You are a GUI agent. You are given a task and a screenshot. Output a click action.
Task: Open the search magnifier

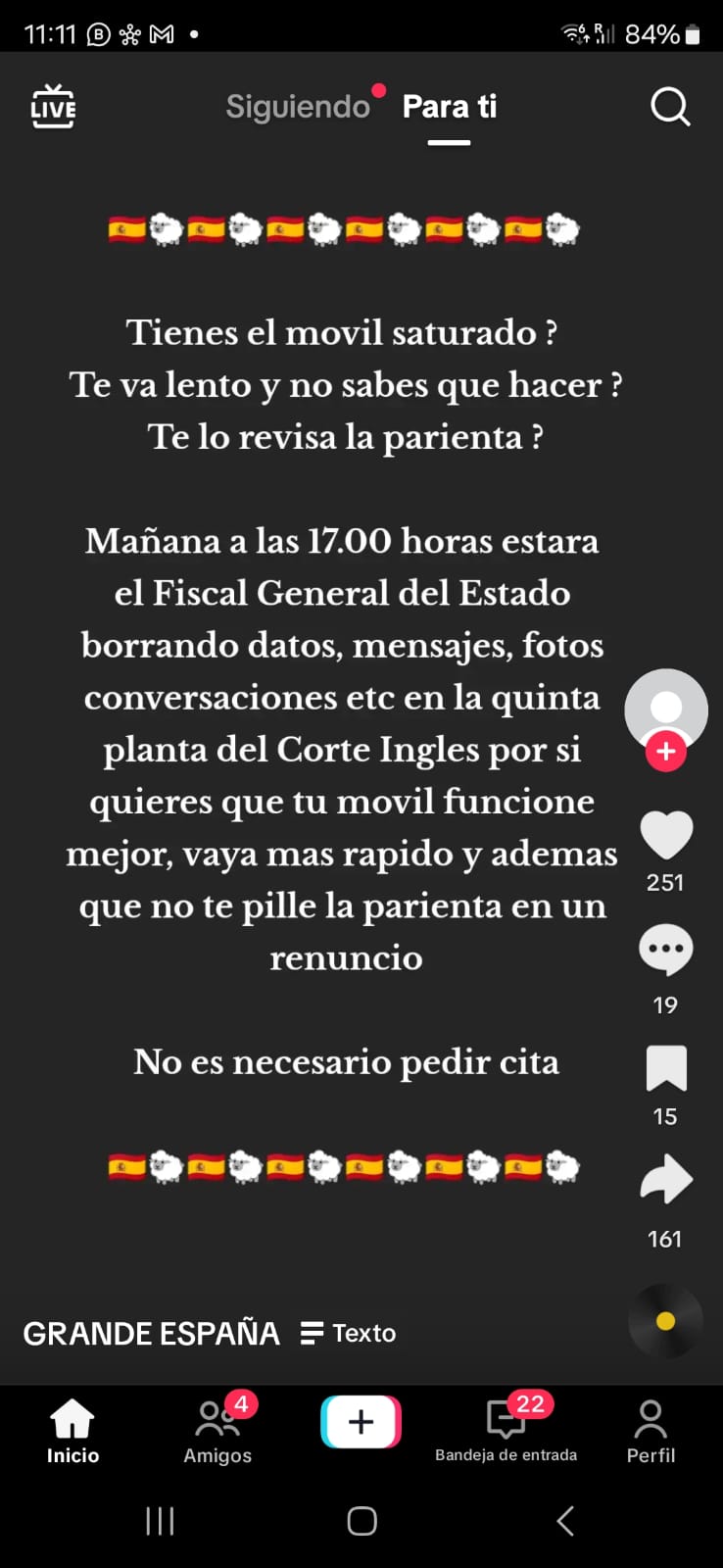[670, 107]
